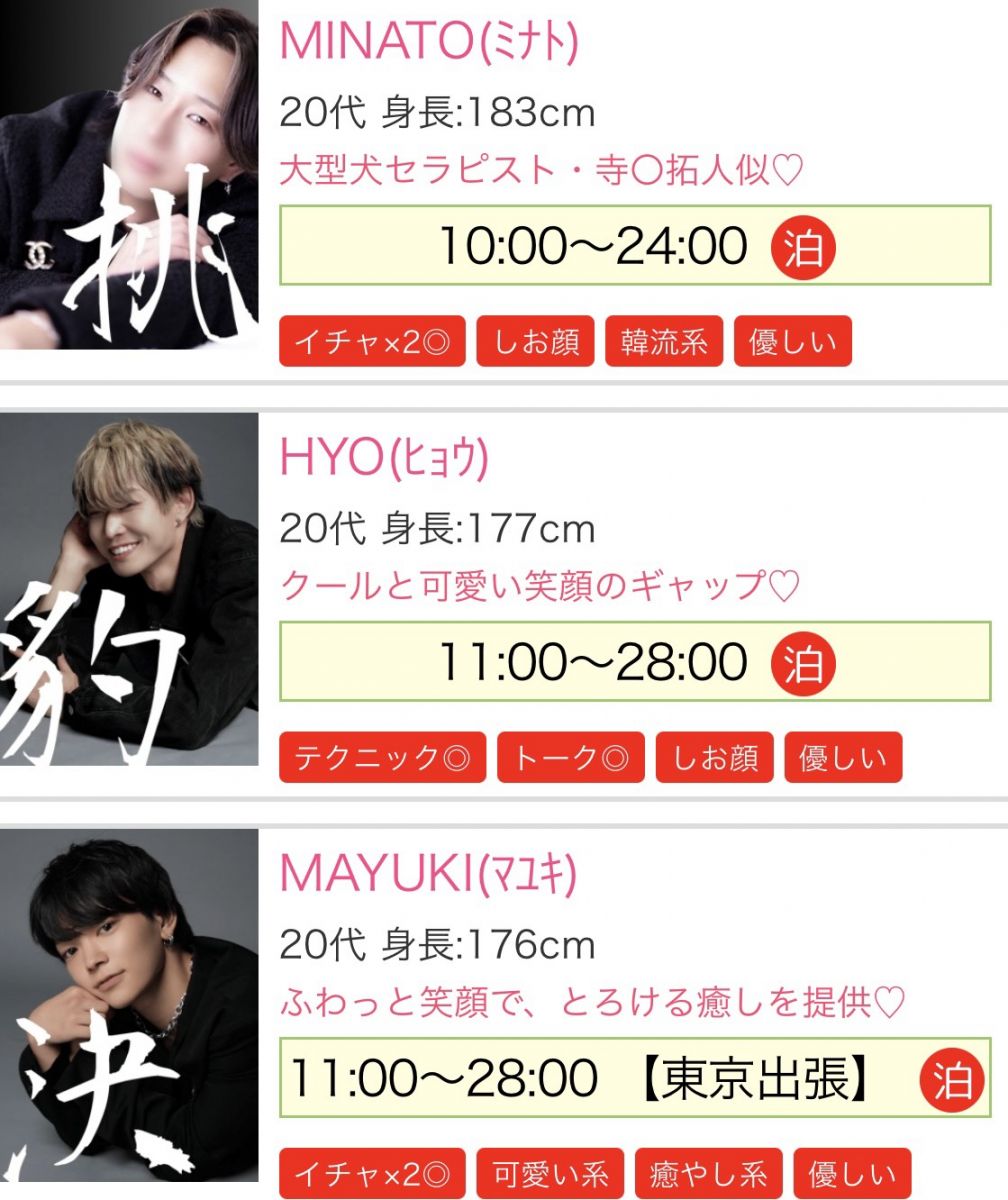Open MINATO(ミナト) profile name link

tap(429, 41)
